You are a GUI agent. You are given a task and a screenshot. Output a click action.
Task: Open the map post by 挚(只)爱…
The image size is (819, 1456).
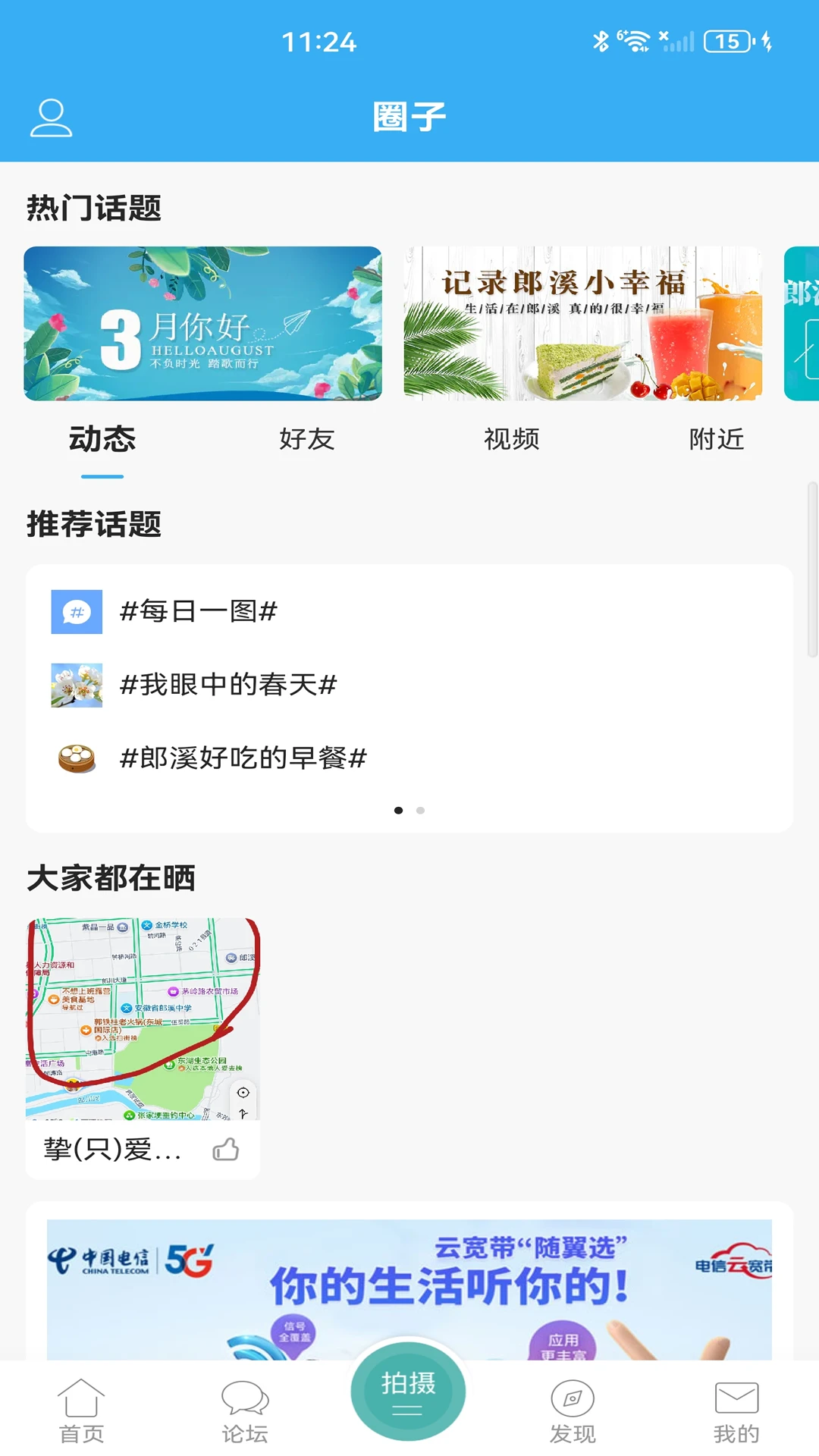click(143, 1018)
